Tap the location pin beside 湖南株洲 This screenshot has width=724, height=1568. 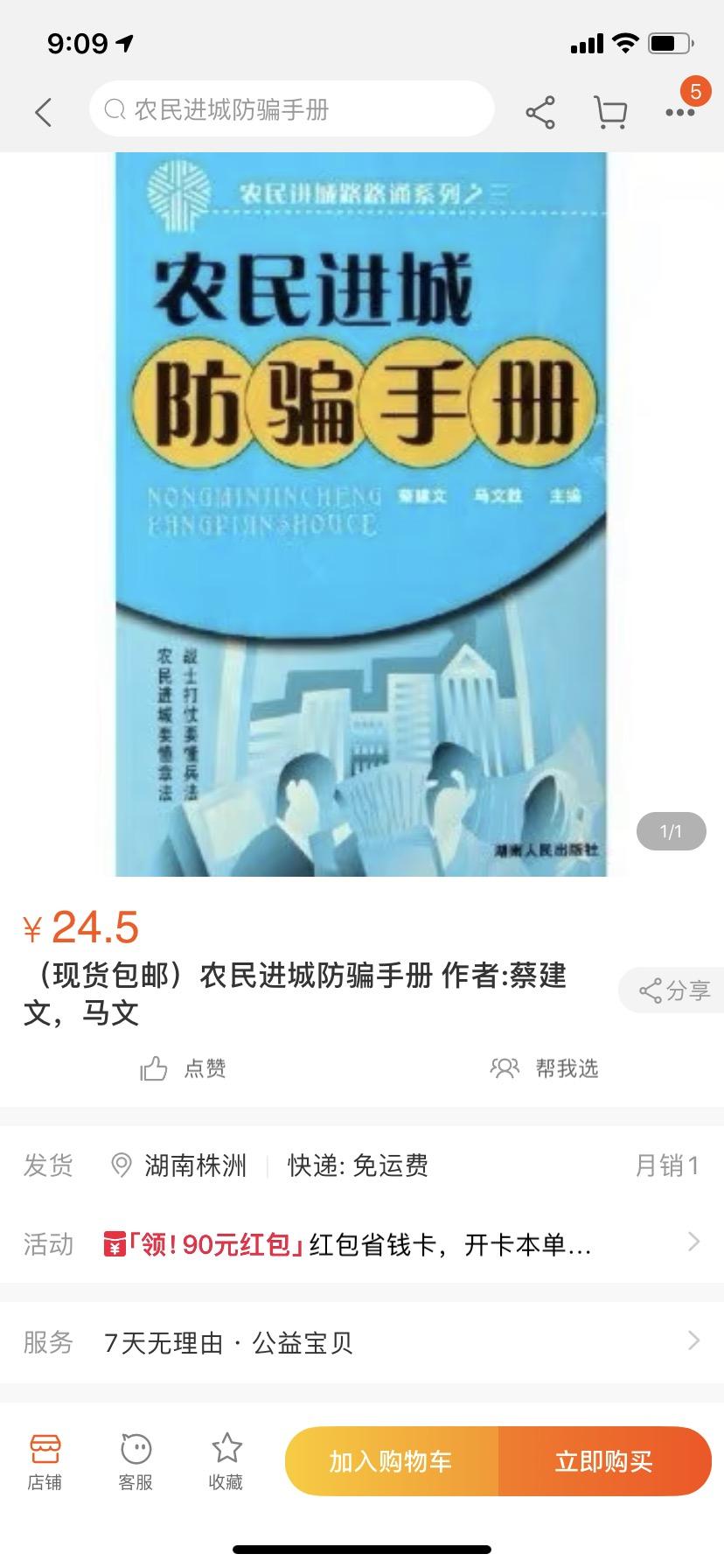pos(122,1165)
